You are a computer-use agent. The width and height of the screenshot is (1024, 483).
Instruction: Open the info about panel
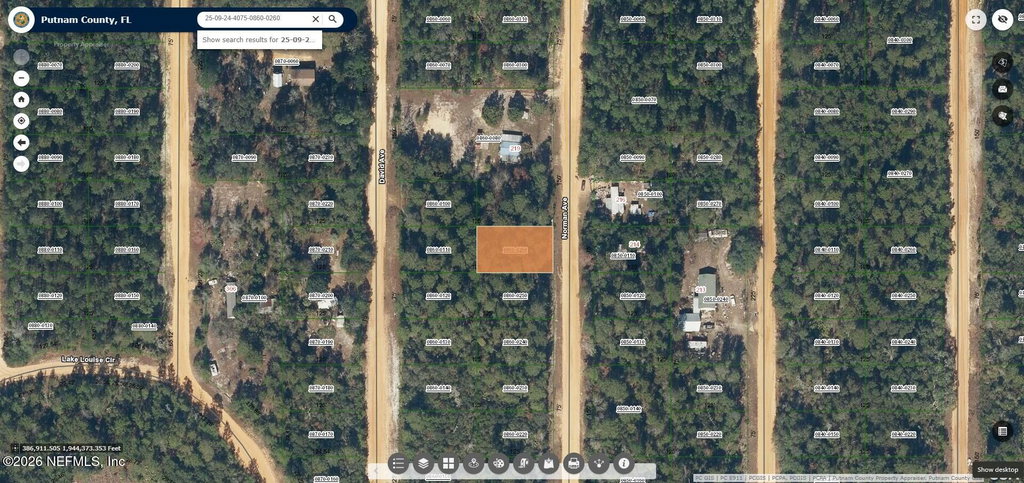(624, 464)
